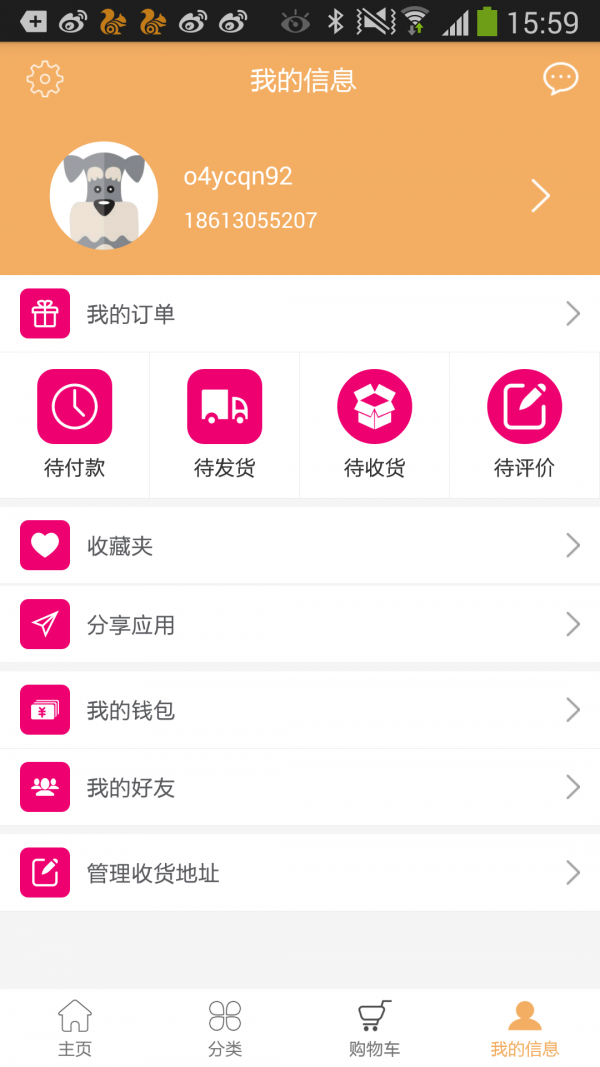Screen dimensions: 600x1067
Task: Switch to the 购物车 tab
Action: coord(375,1028)
